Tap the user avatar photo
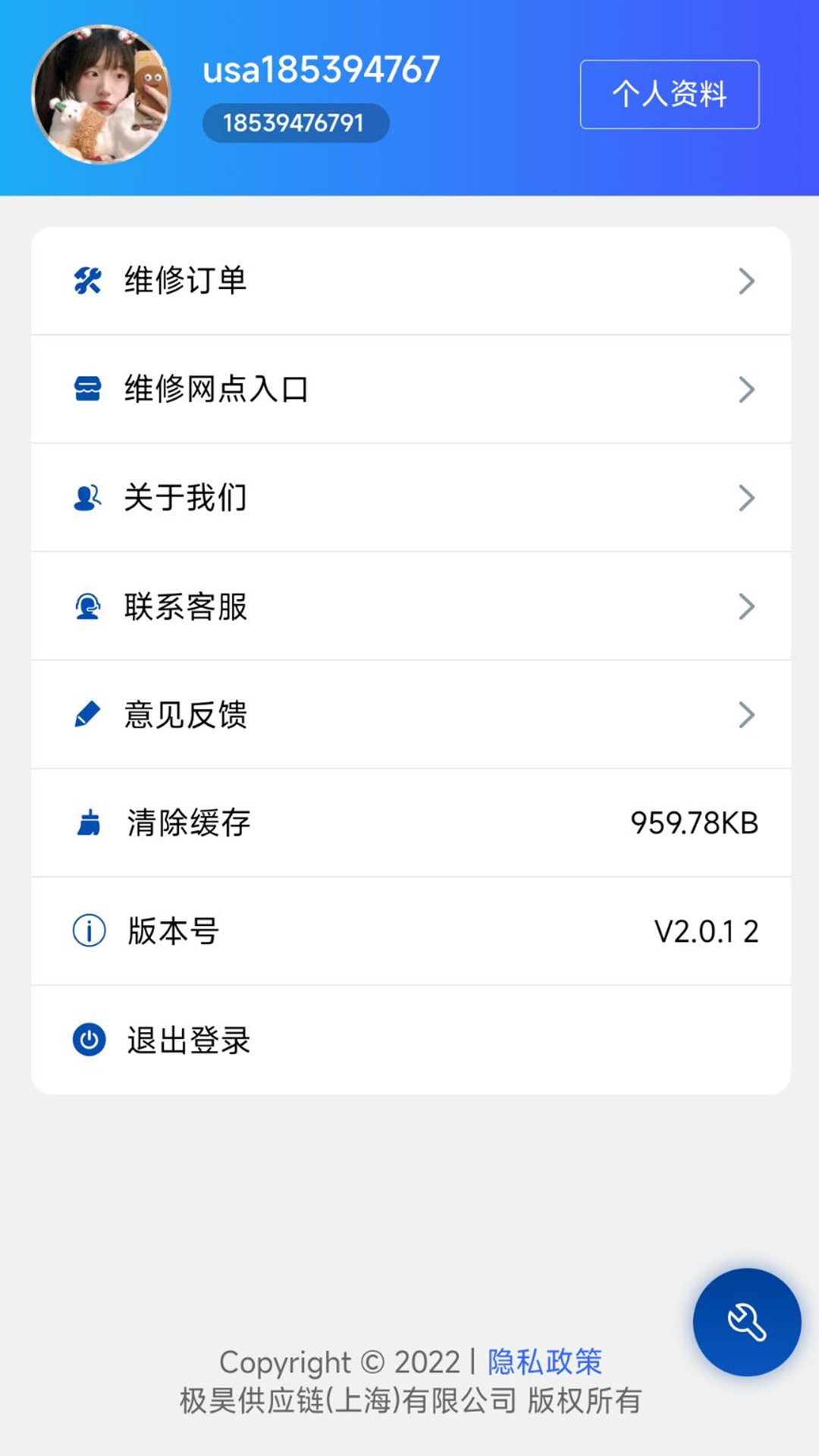819x1456 pixels. (x=101, y=95)
